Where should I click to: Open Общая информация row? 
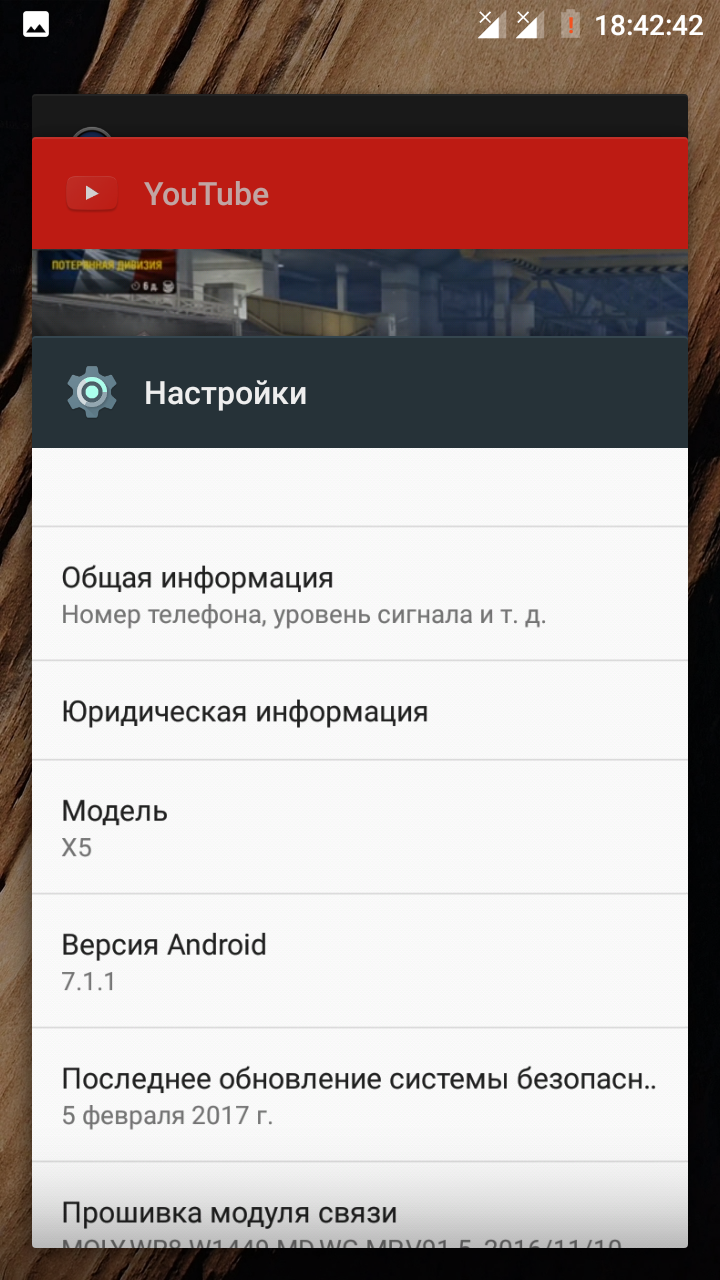360,594
